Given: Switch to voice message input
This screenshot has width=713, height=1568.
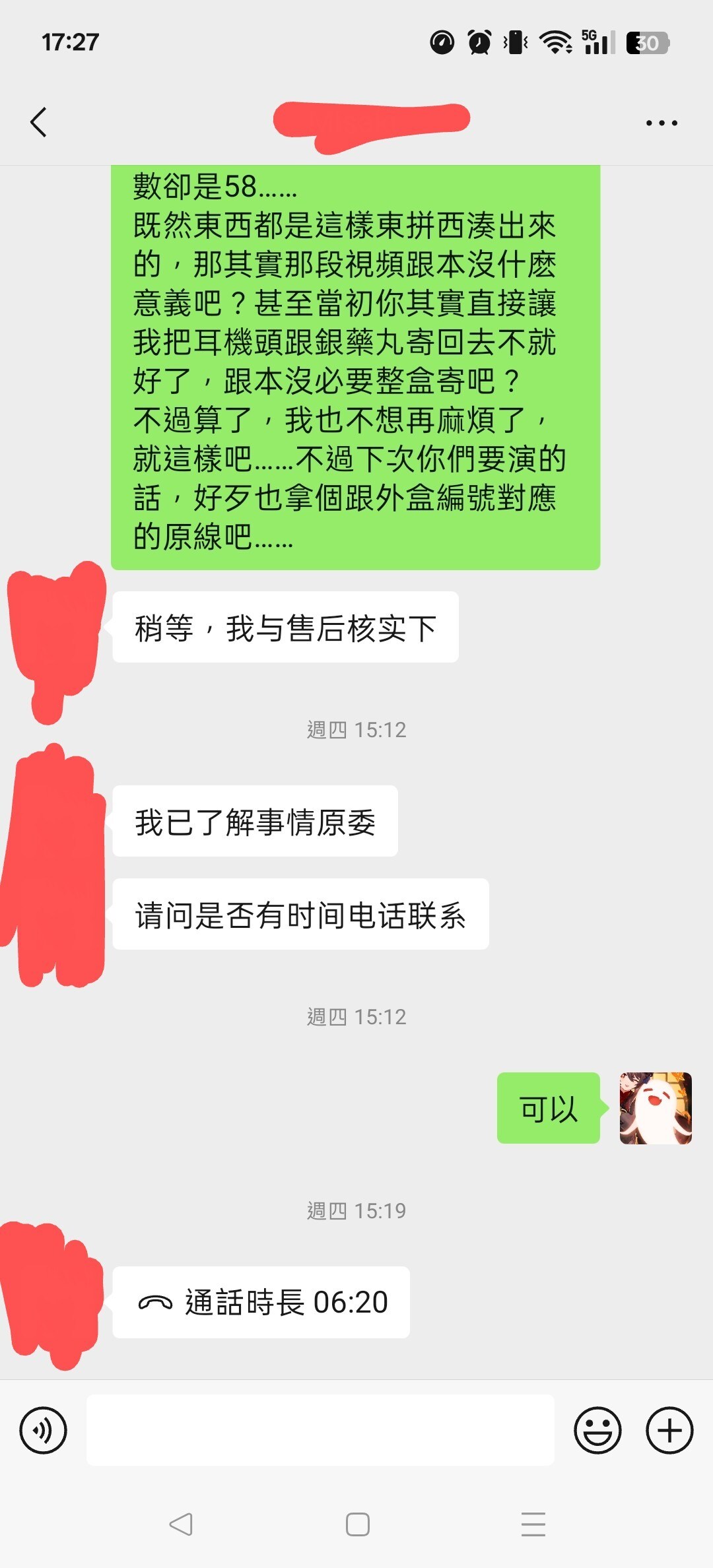Looking at the screenshot, I should (44, 1431).
